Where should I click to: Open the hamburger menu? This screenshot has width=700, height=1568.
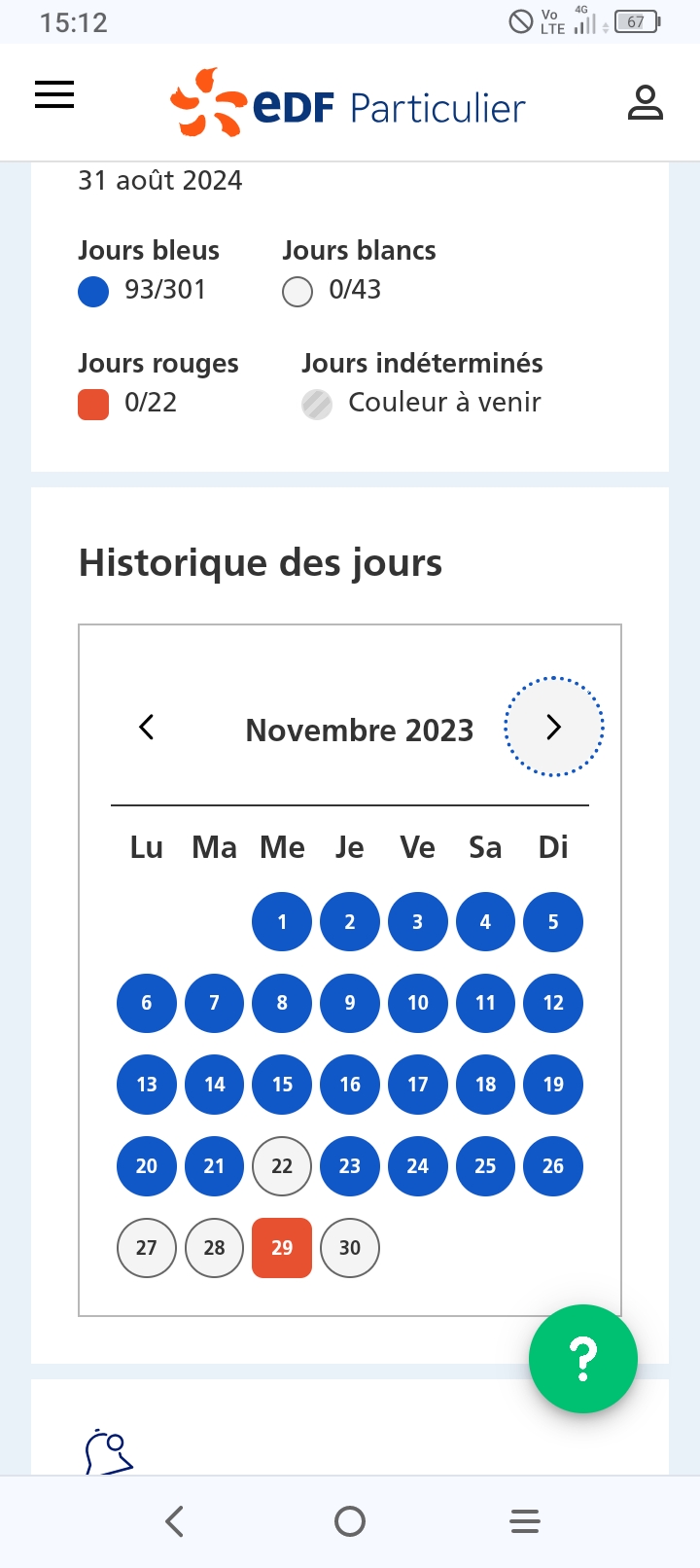(54, 95)
